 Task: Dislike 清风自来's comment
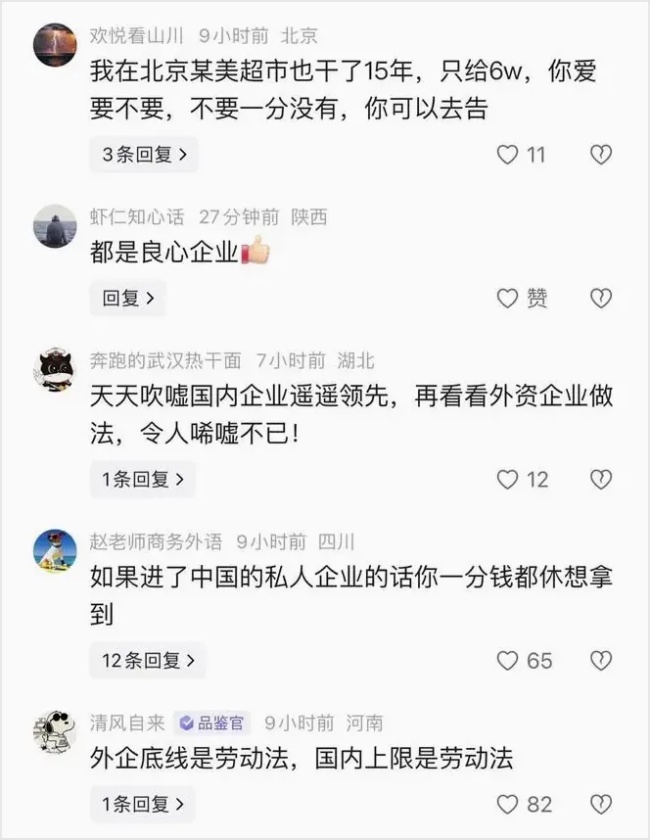coord(600,804)
